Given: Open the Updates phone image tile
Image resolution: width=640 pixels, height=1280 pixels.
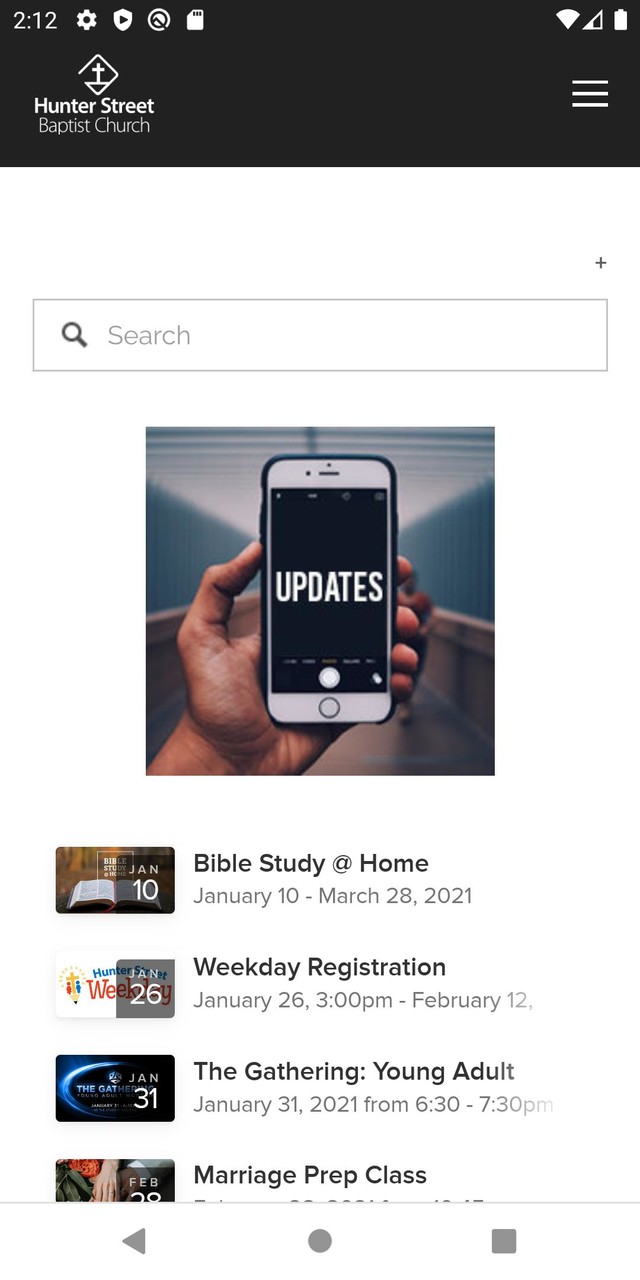Looking at the screenshot, I should [320, 601].
